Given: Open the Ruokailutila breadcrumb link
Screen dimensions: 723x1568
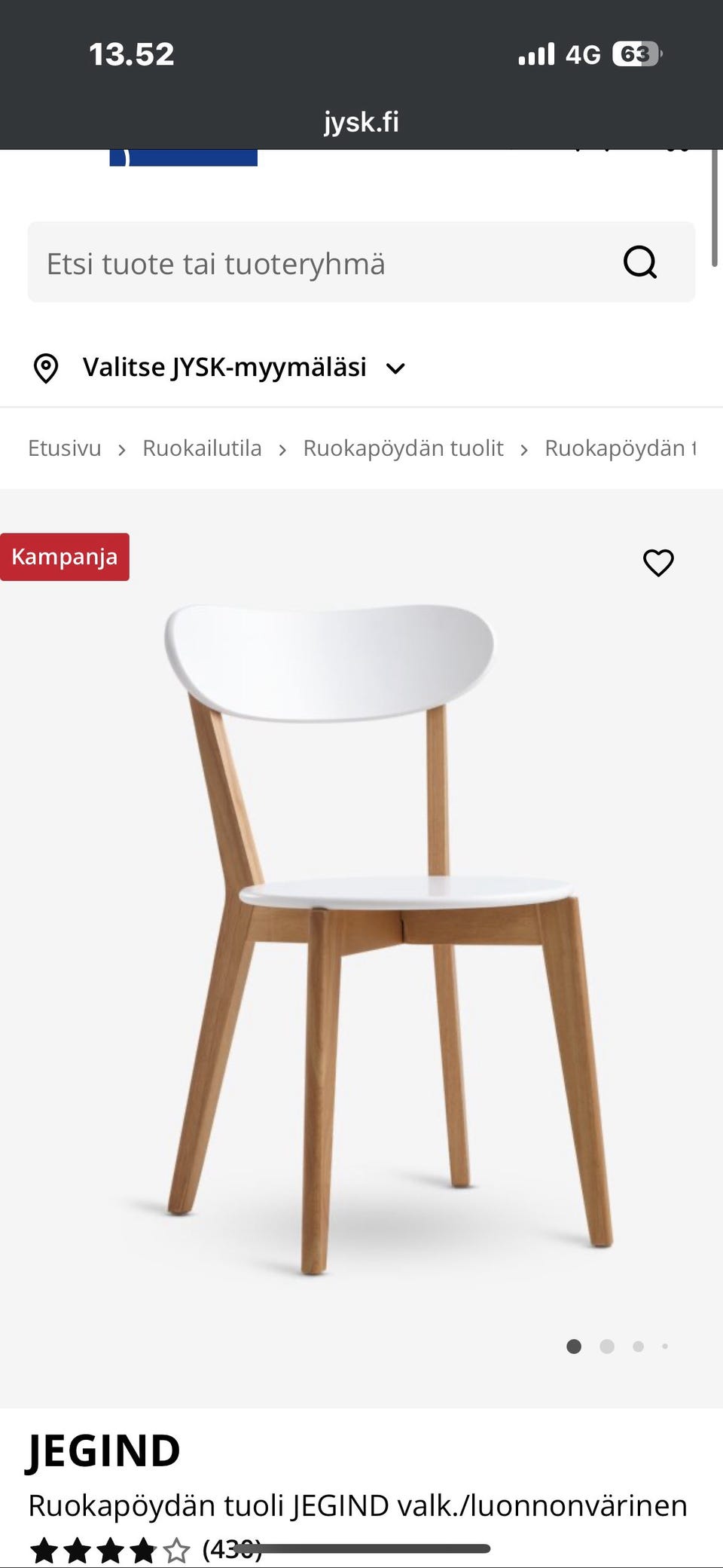Looking at the screenshot, I should click(x=202, y=448).
